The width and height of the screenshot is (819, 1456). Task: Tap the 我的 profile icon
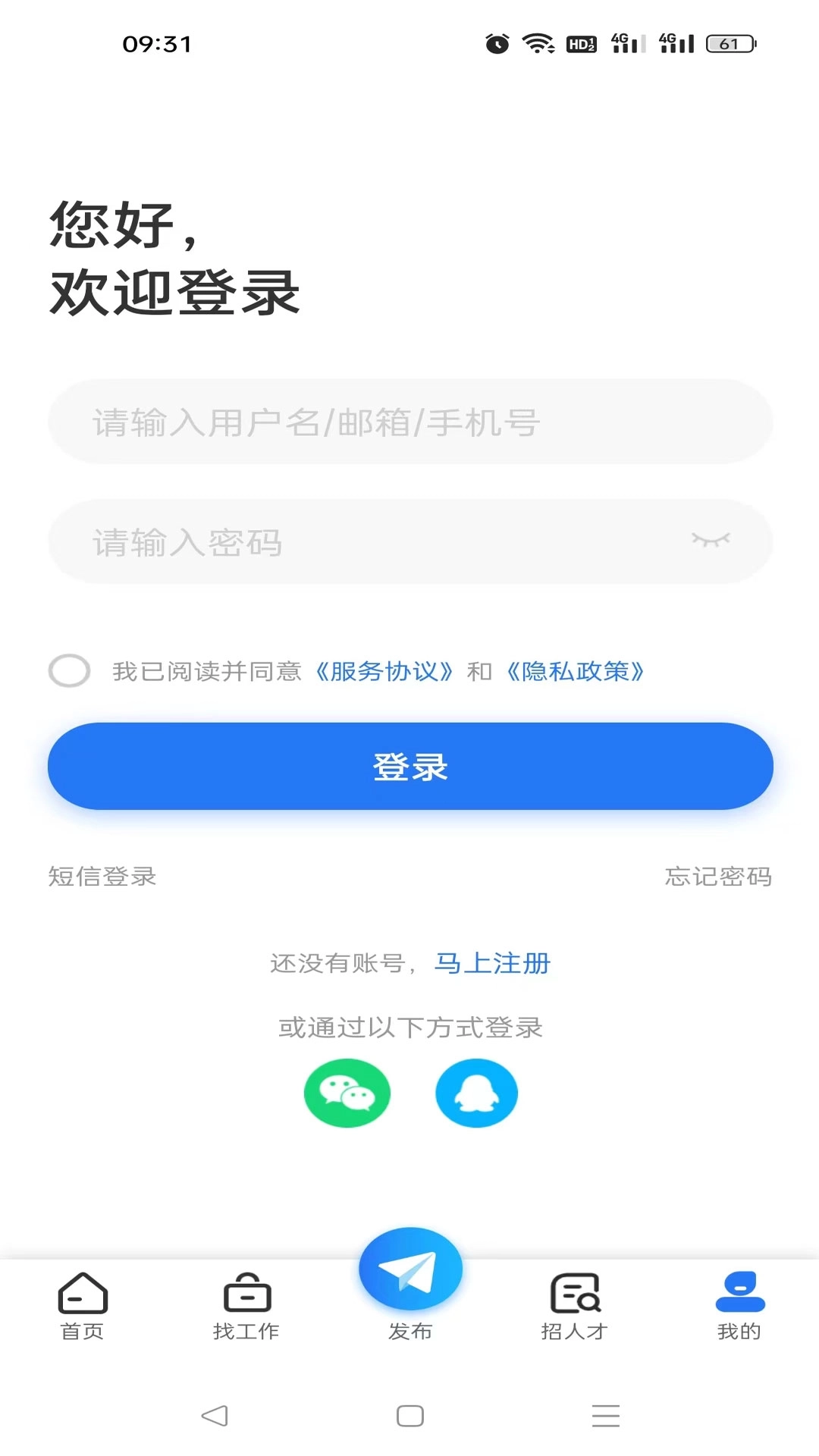click(x=738, y=1289)
